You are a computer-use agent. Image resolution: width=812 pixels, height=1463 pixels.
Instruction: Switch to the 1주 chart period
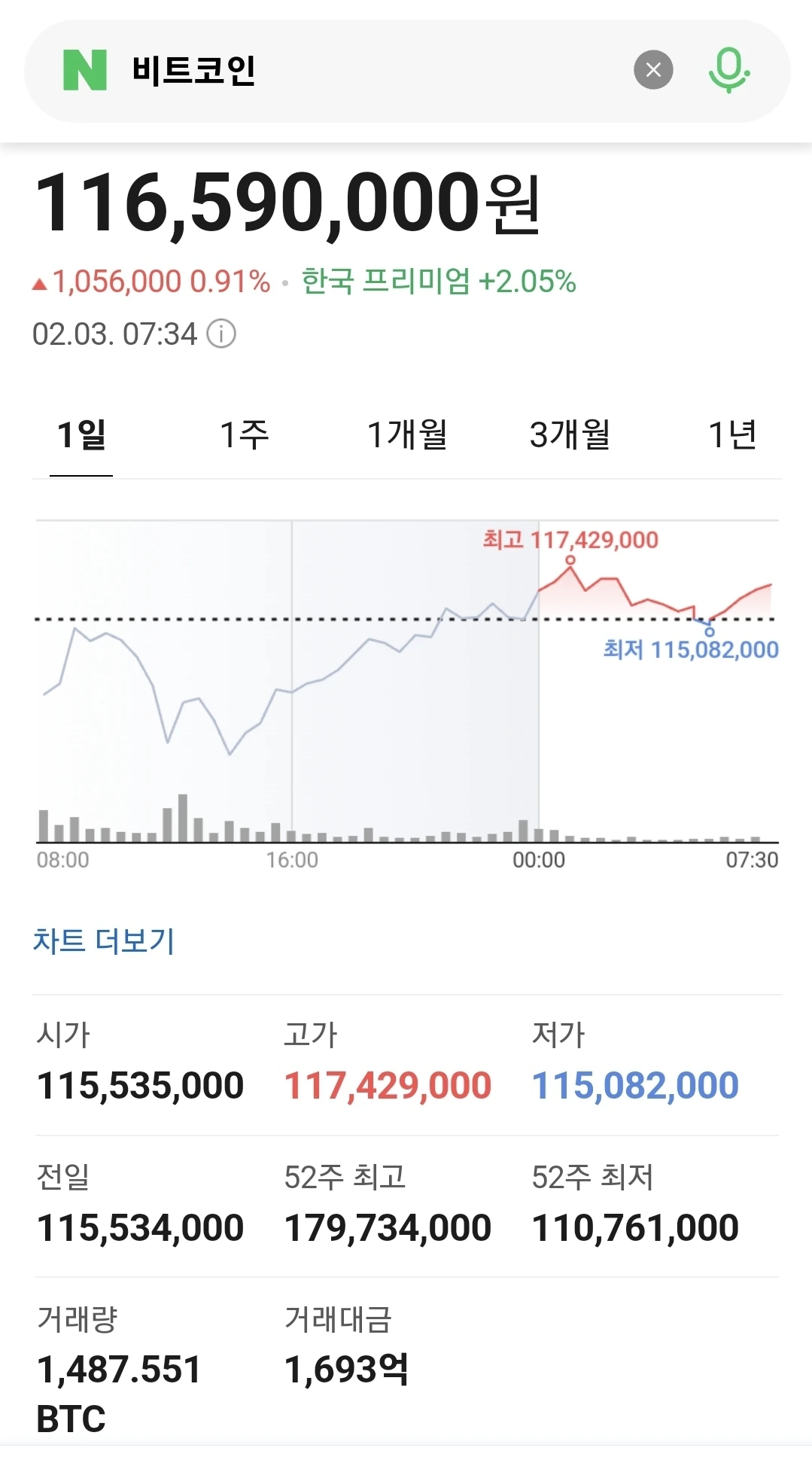(x=244, y=435)
